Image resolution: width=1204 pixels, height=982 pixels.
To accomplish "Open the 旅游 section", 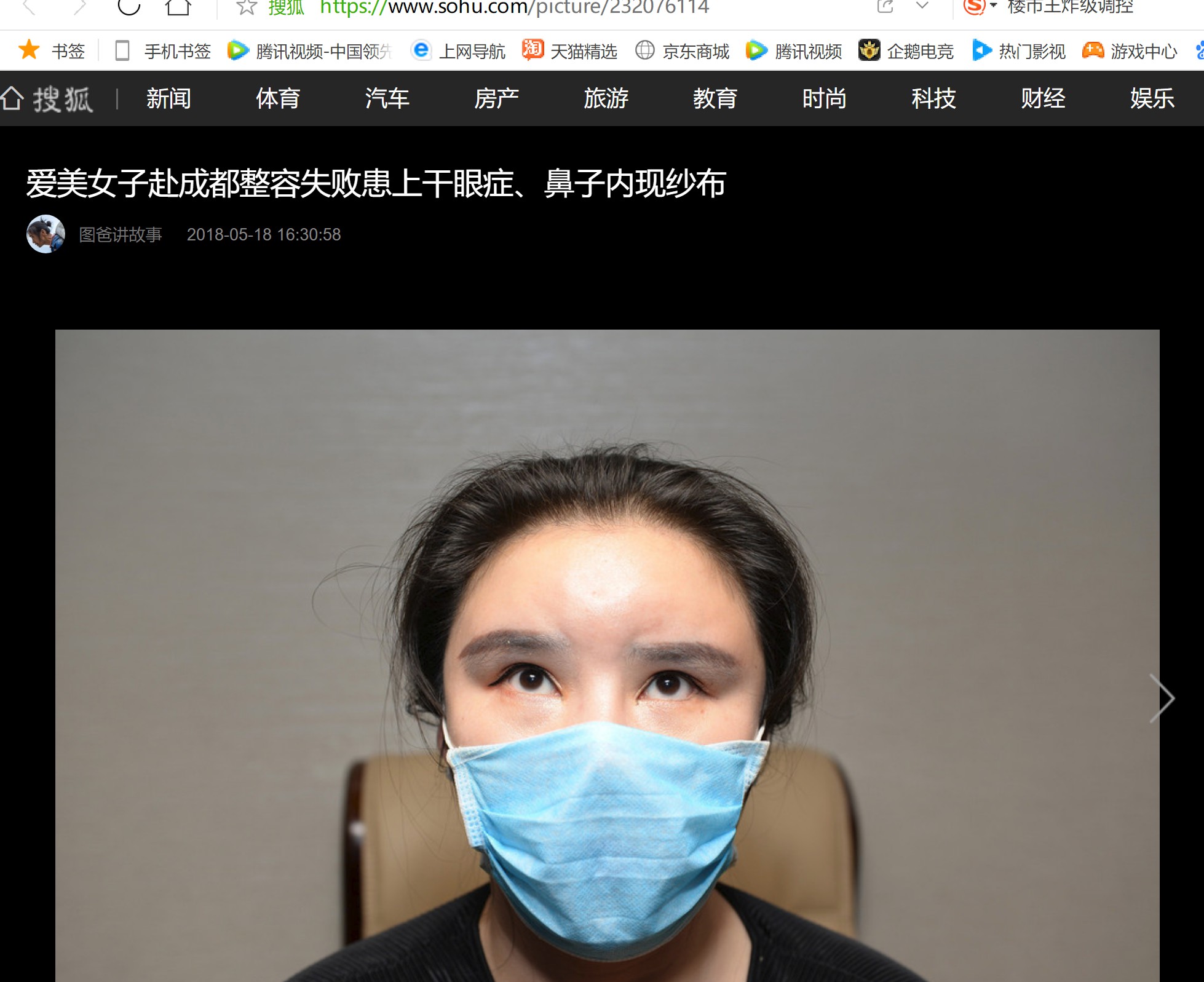I will coord(606,98).
